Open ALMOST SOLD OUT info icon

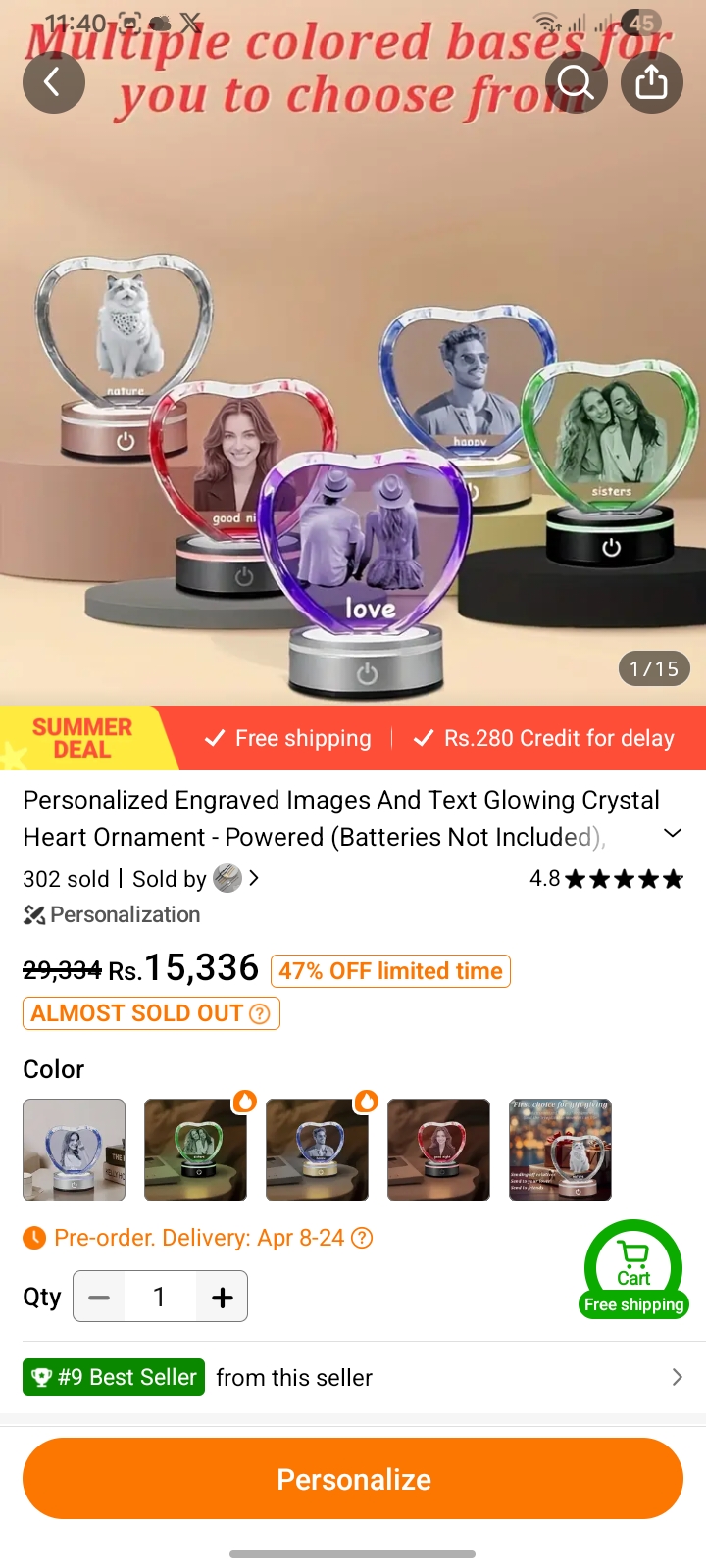click(x=259, y=1013)
